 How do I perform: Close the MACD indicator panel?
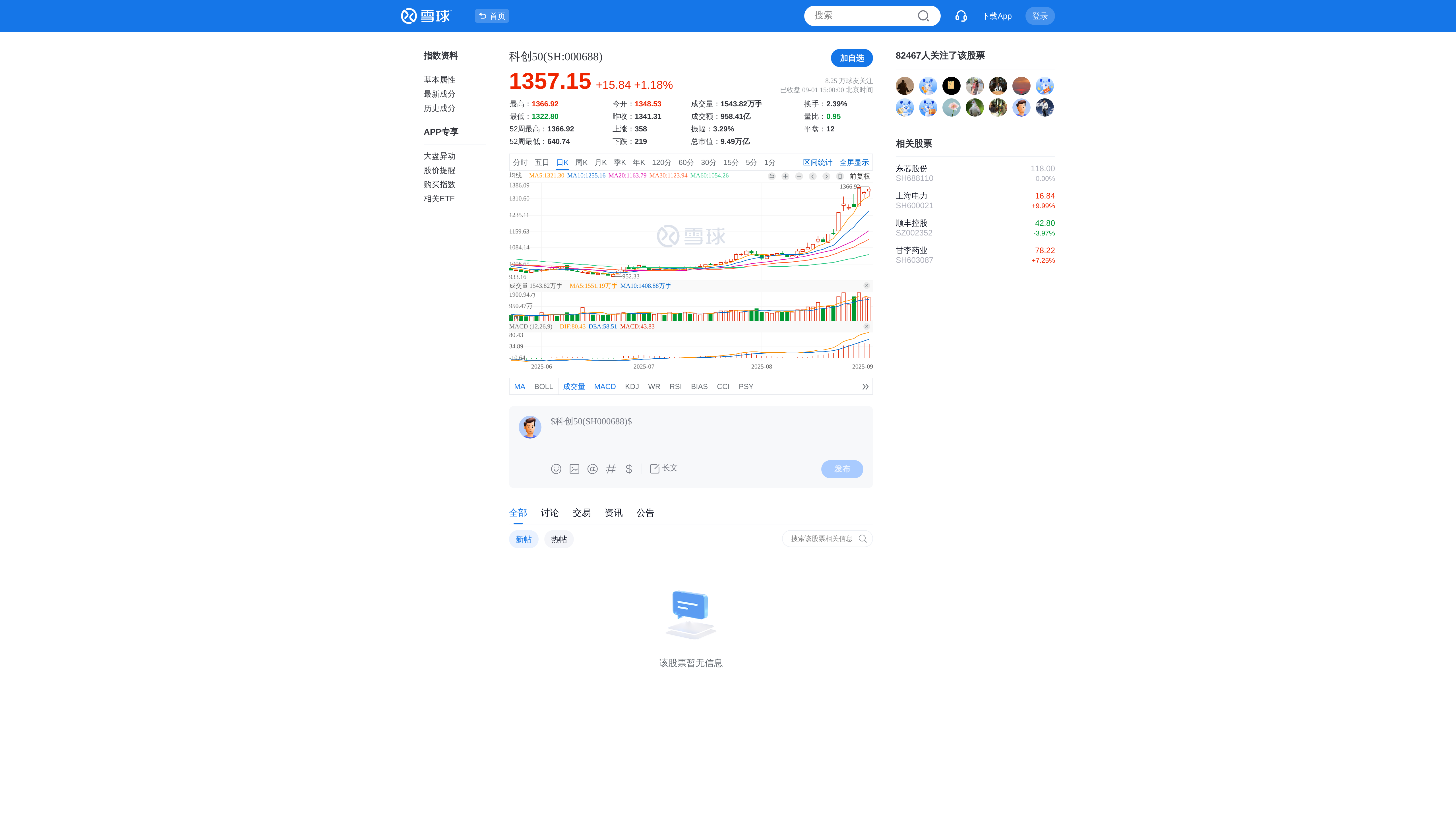pos(866,326)
